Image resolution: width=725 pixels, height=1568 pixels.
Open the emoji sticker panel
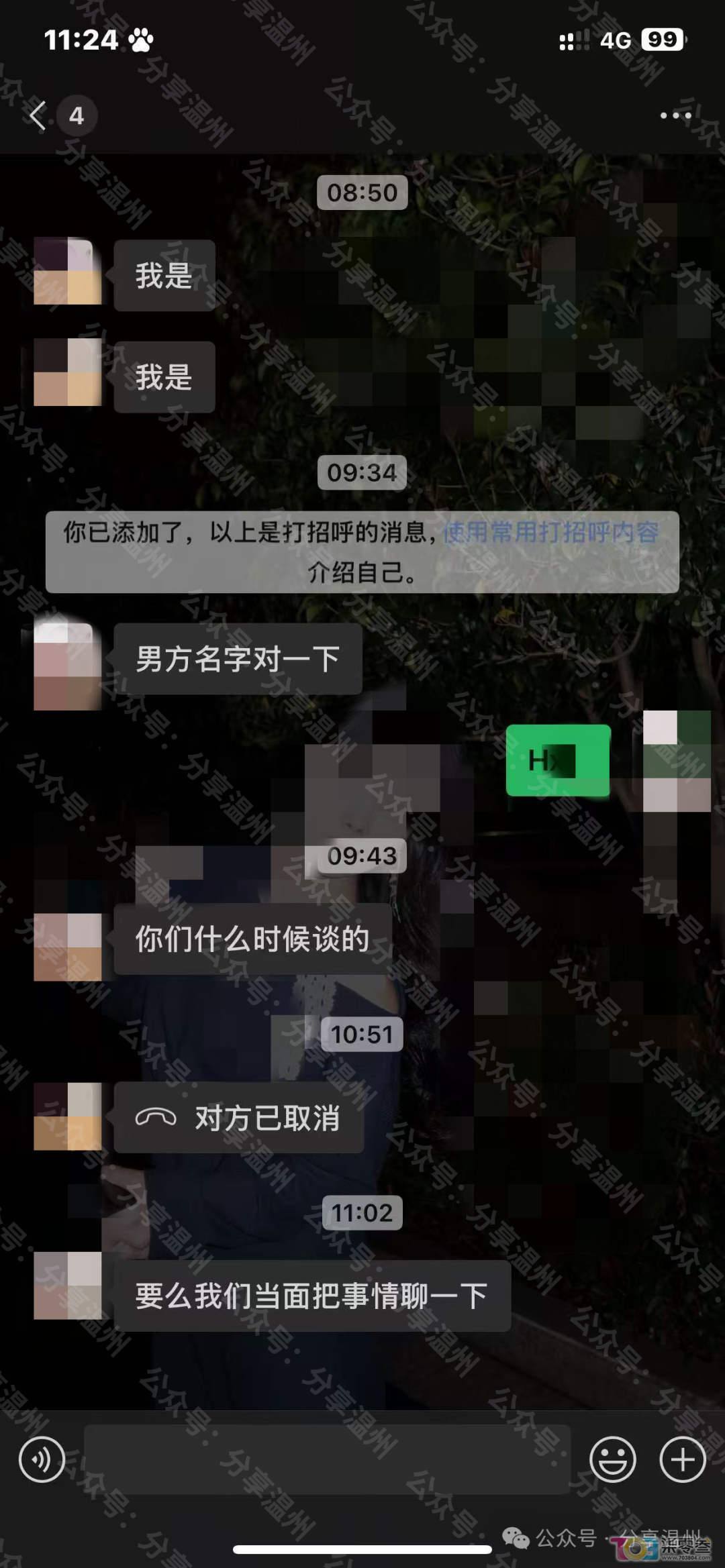coord(612,1459)
